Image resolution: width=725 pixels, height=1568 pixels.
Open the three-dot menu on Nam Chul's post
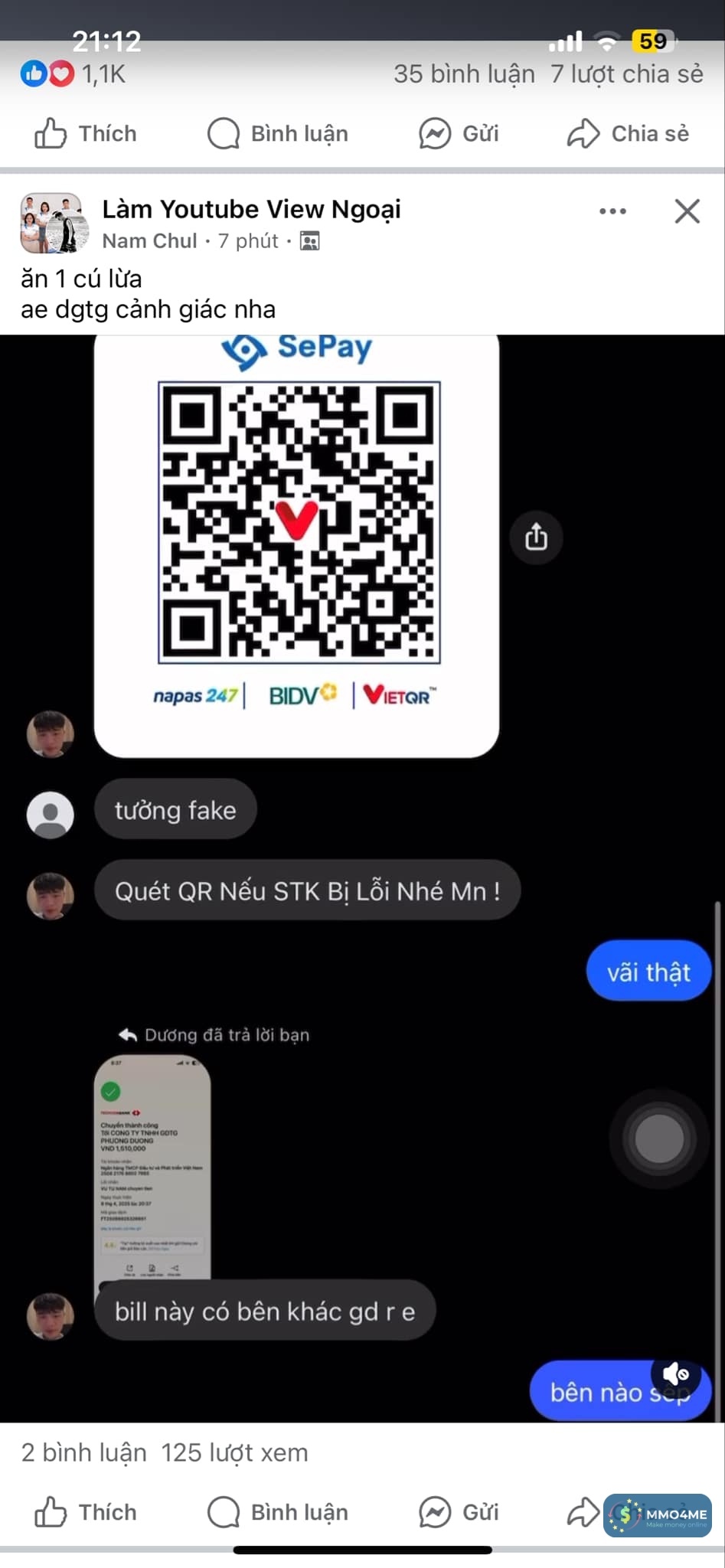click(612, 211)
